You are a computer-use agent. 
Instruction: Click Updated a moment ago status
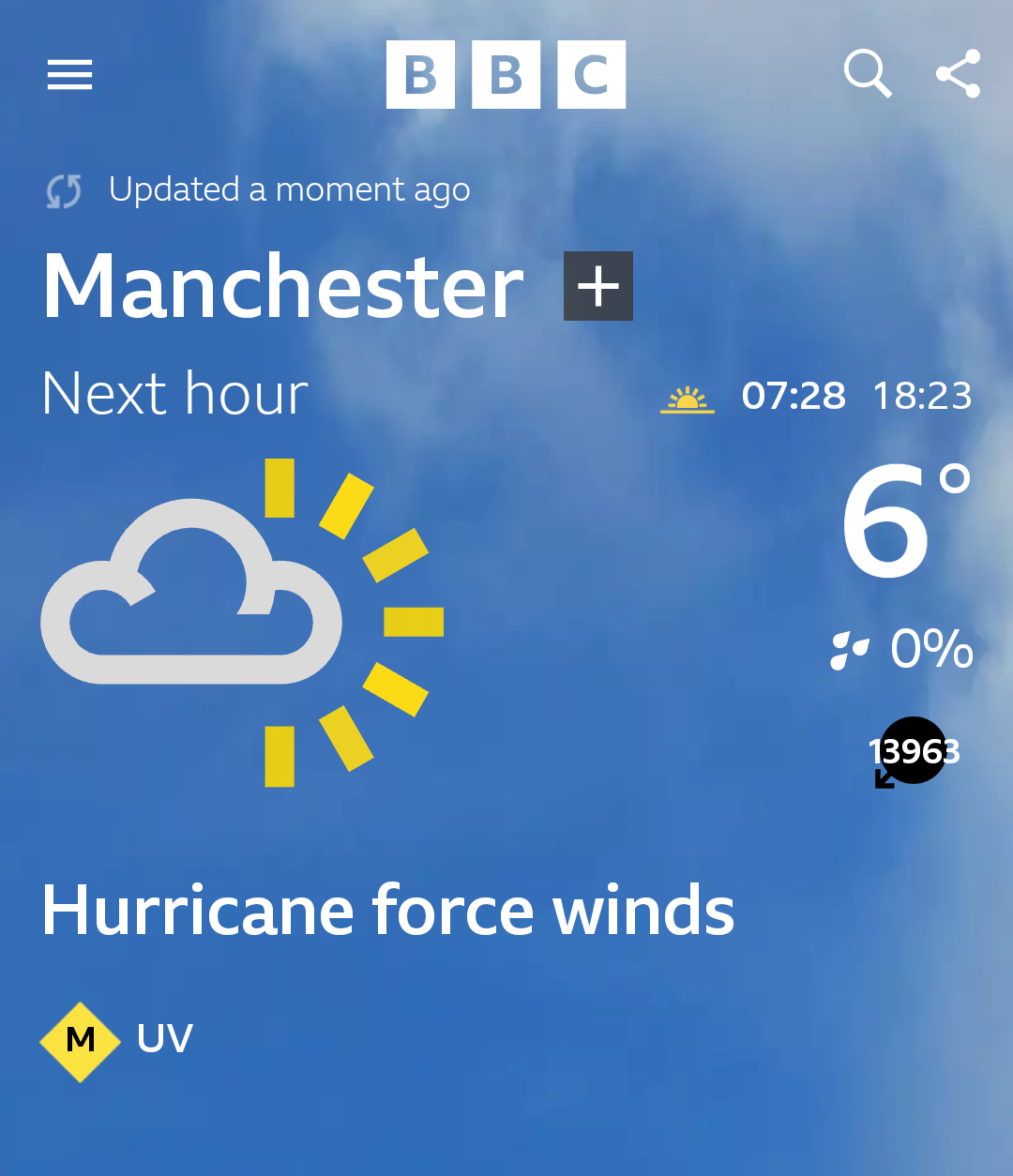point(289,188)
